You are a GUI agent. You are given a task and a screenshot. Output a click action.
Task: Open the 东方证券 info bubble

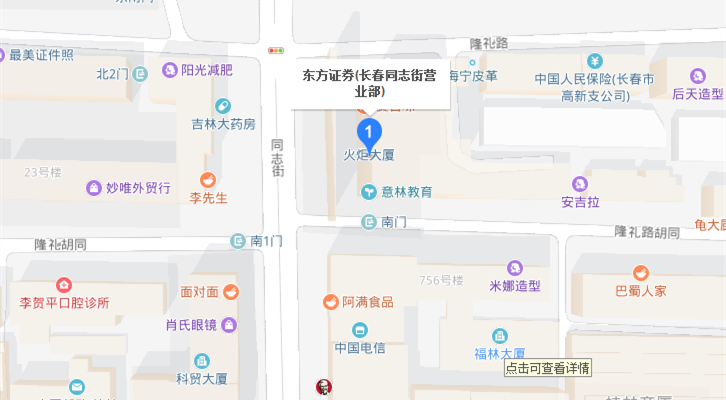click(369, 83)
